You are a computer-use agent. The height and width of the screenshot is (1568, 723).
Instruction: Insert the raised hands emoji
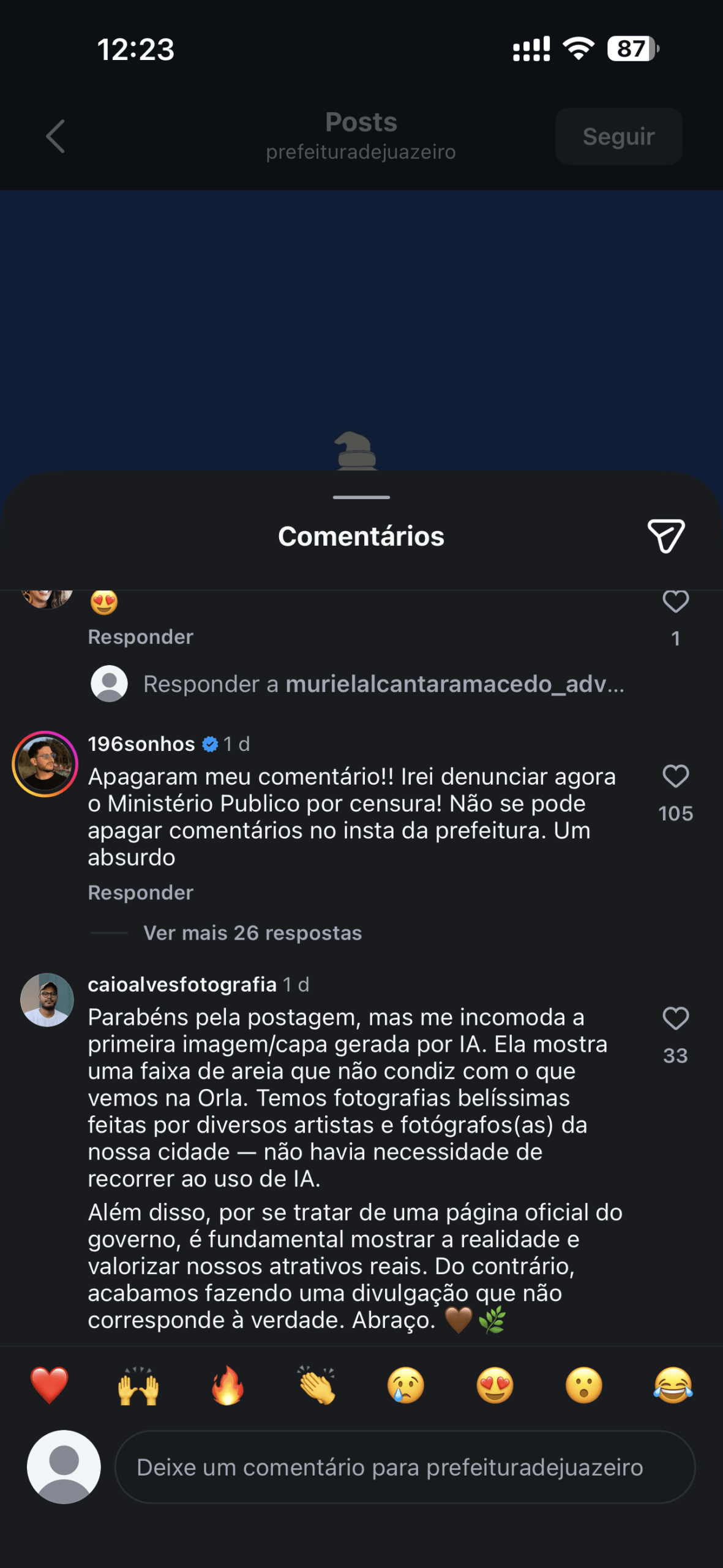138,1385
